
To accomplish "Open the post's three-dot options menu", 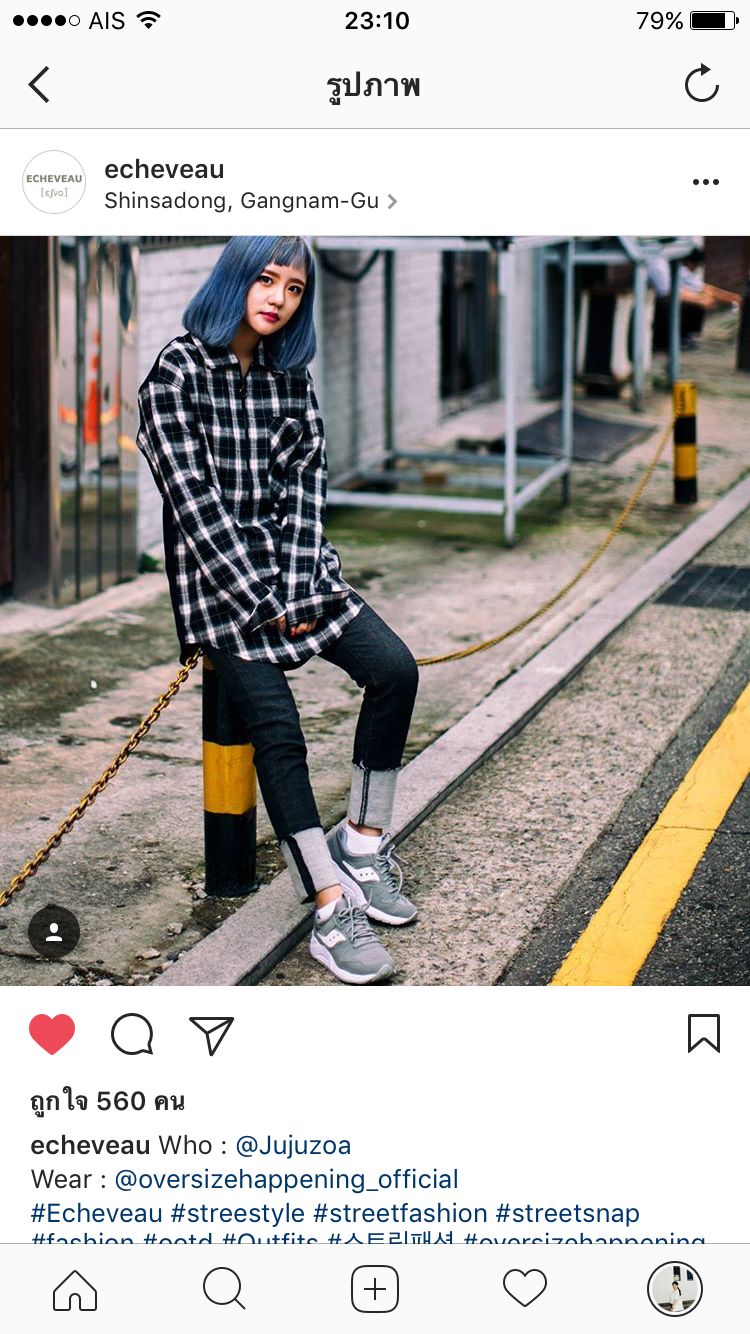I will click(x=705, y=182).
